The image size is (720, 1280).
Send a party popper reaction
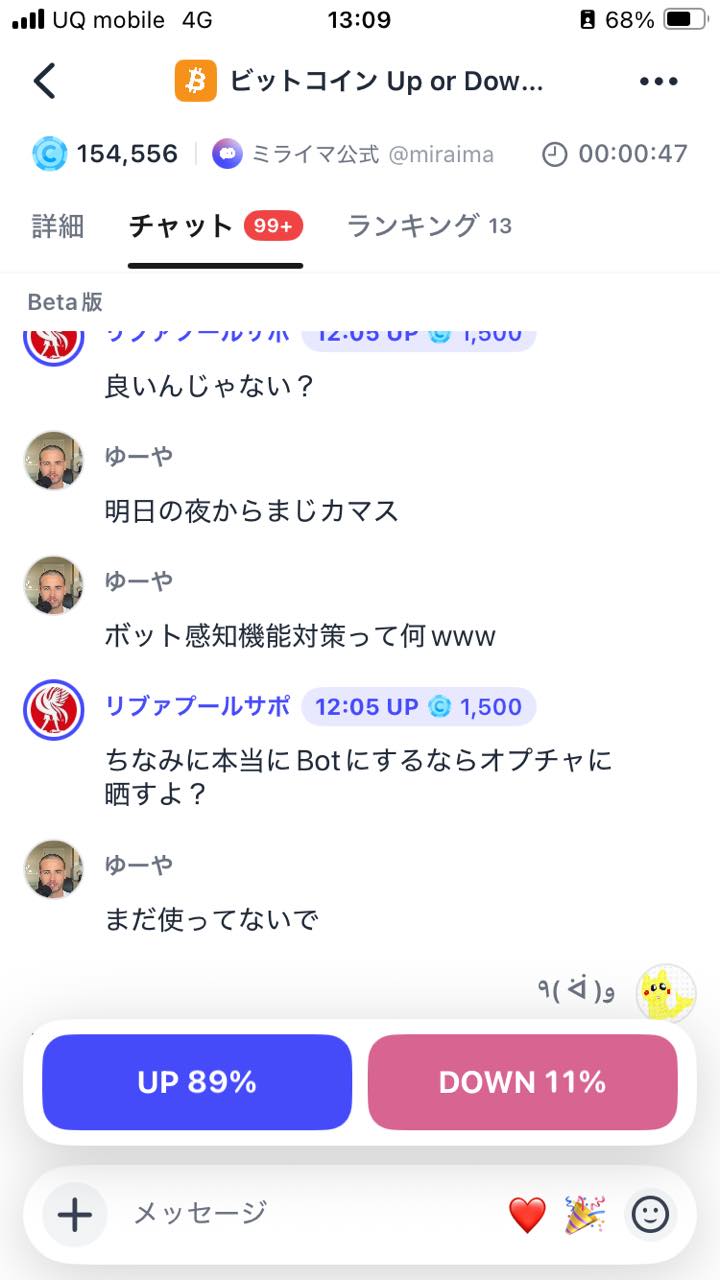(584, 1215)
